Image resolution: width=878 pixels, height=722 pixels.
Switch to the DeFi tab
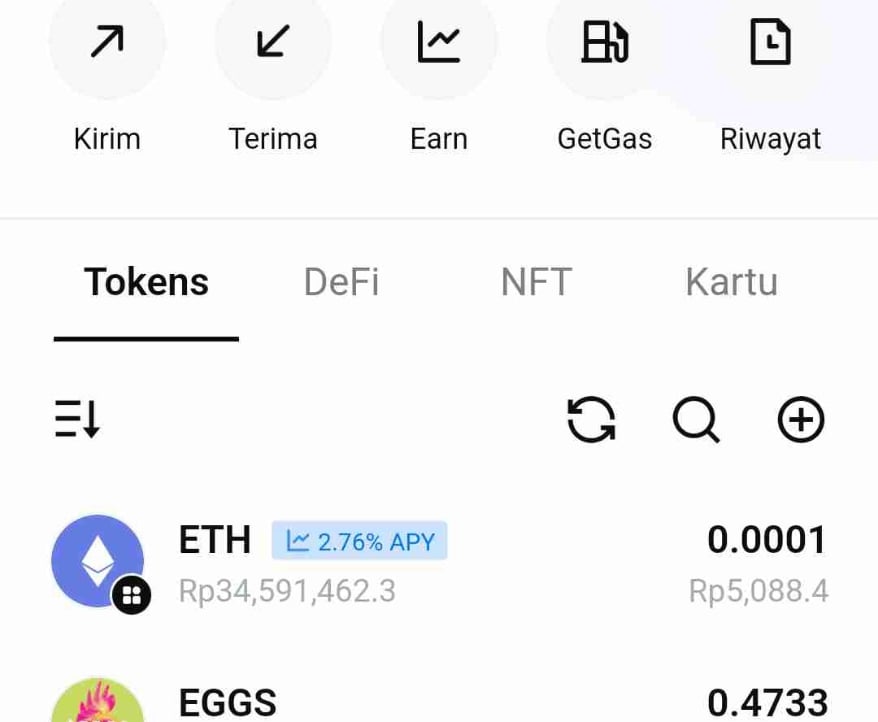click(x=341, y=283)
